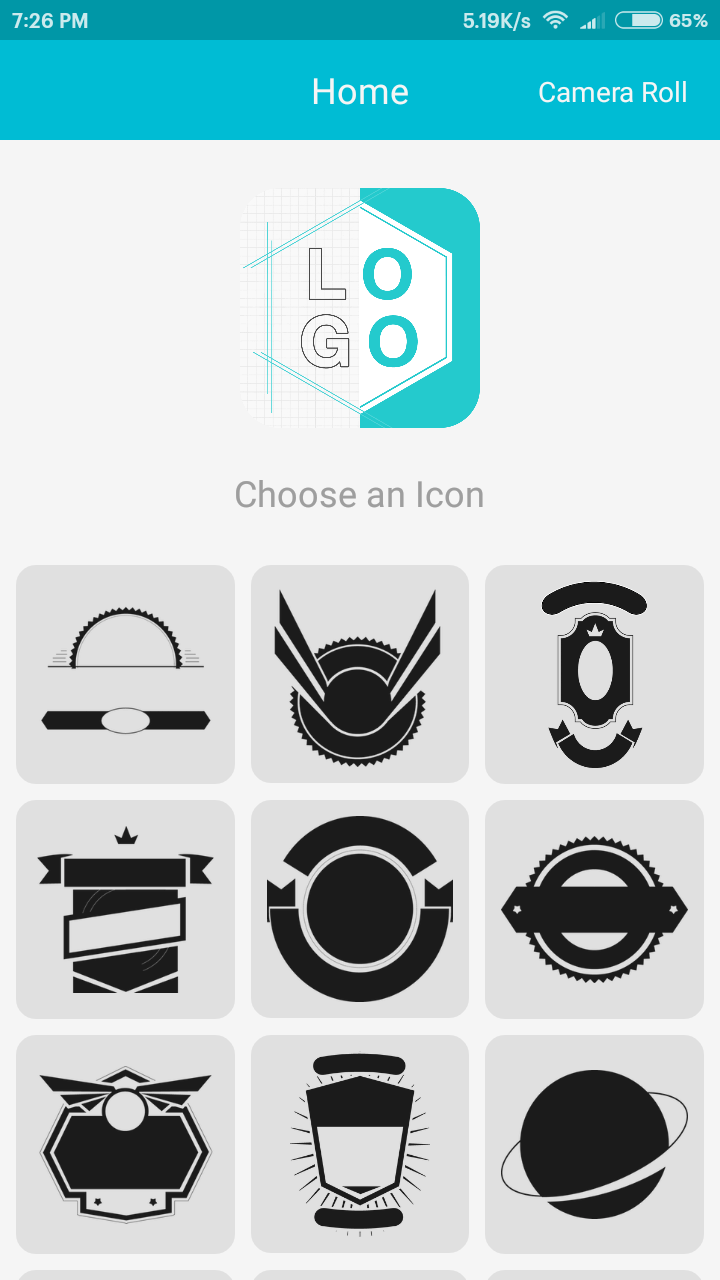Select the half-sun with ribbon icon
The image size is (720, 1280).
pos(126,674)
